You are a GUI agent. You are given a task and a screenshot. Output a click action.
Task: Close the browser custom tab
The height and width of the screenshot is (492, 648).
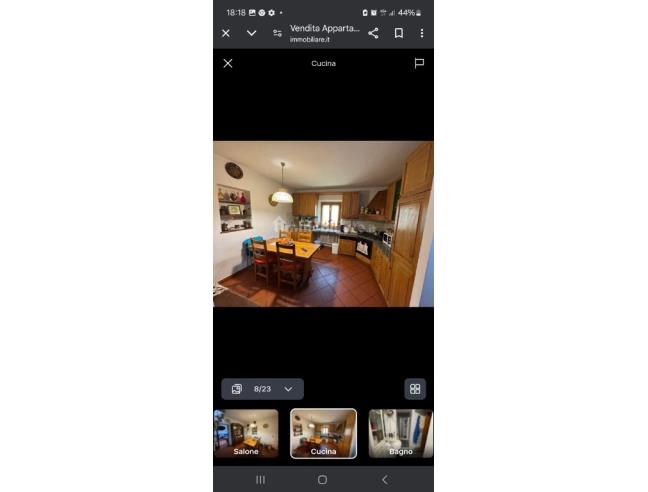[226, 33]
